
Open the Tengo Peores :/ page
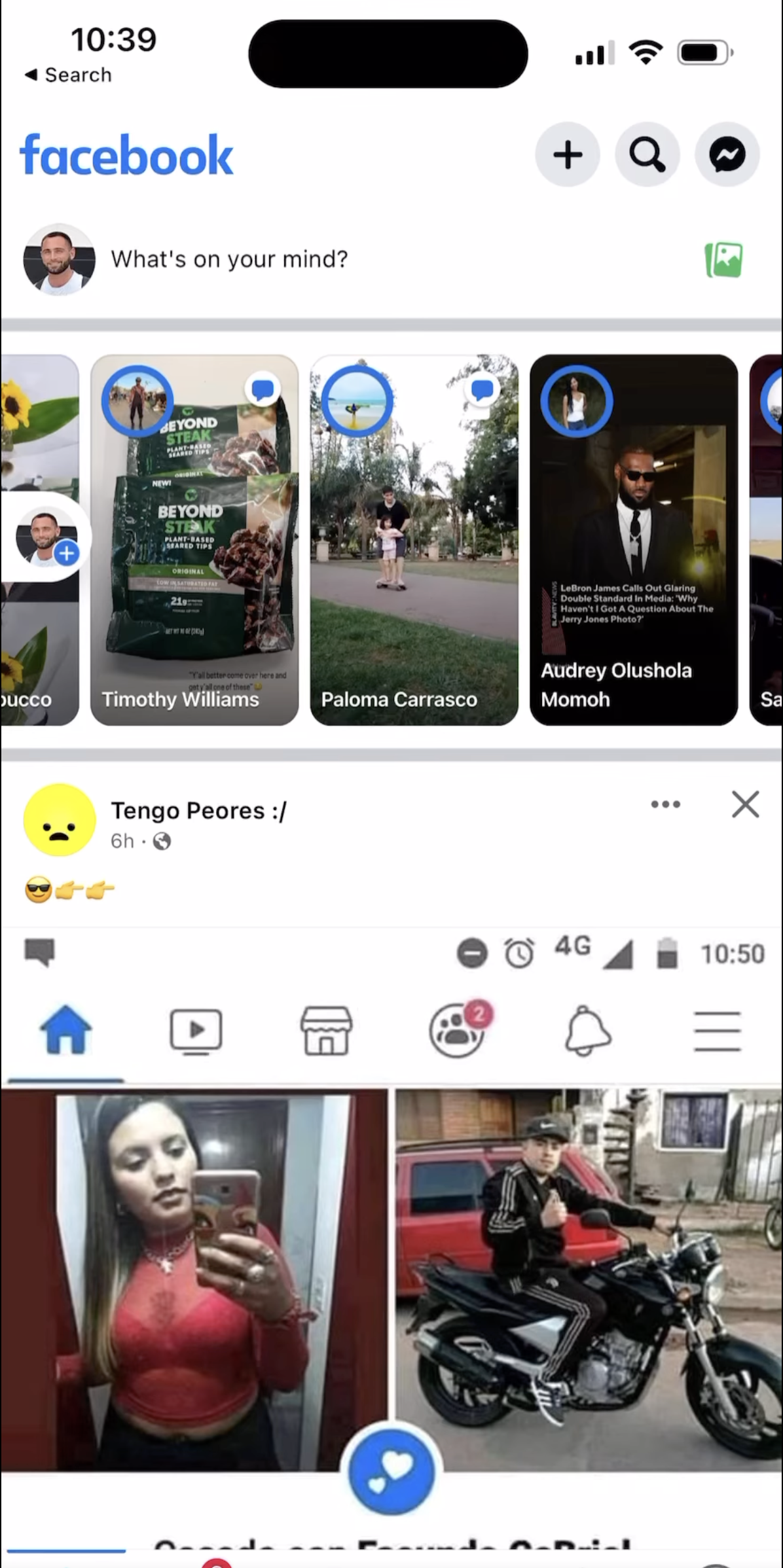(198, 811)
